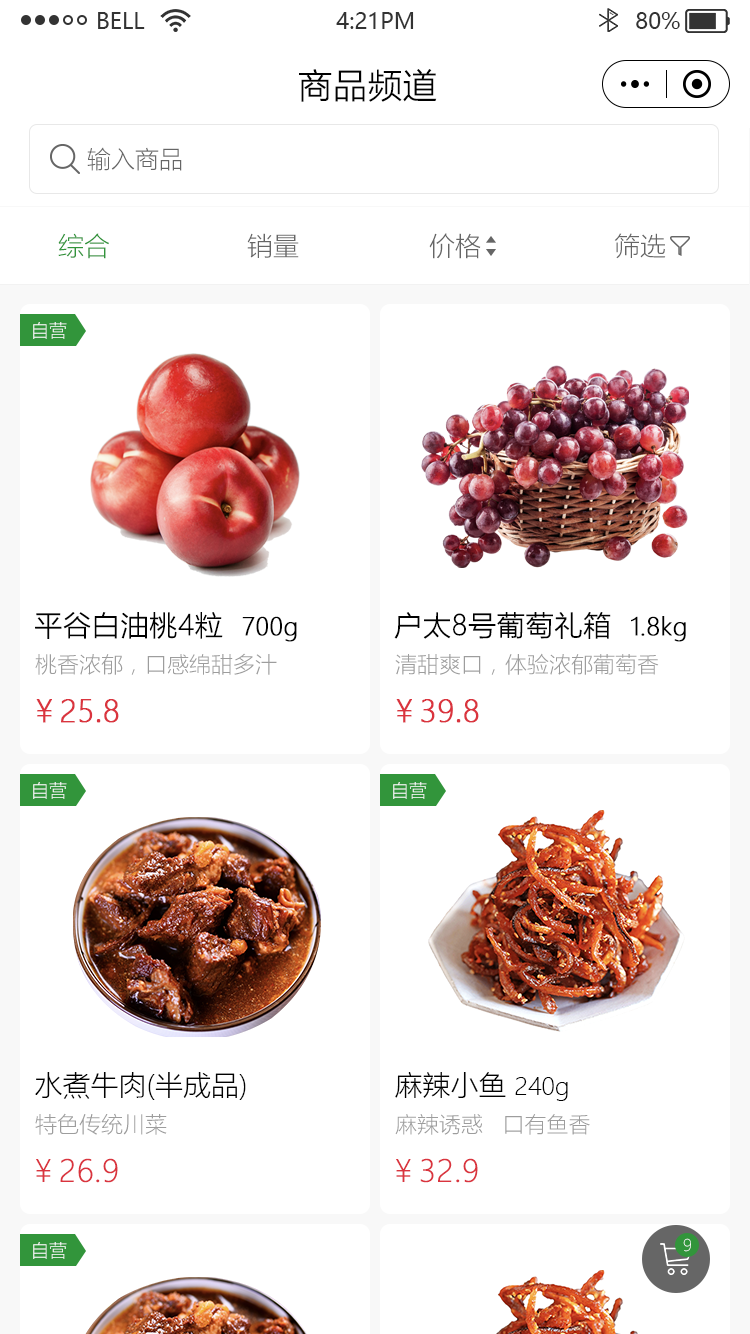The image size is (750, 1334).
Task: Open the search magnifier icon
Action: [63, 158]
